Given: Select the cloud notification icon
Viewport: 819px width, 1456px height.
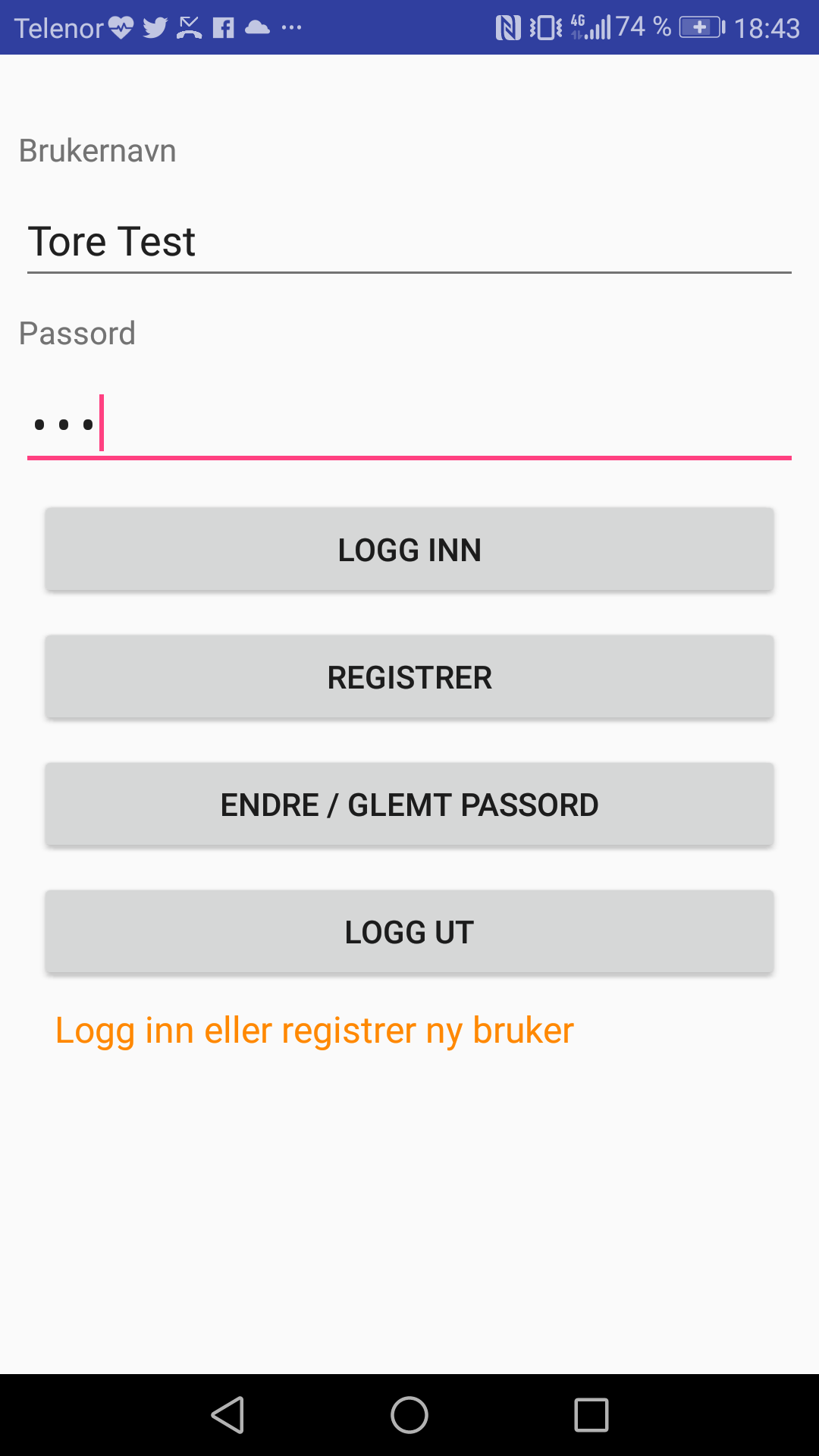Looking at the screenshot, I should click(256, 27).
